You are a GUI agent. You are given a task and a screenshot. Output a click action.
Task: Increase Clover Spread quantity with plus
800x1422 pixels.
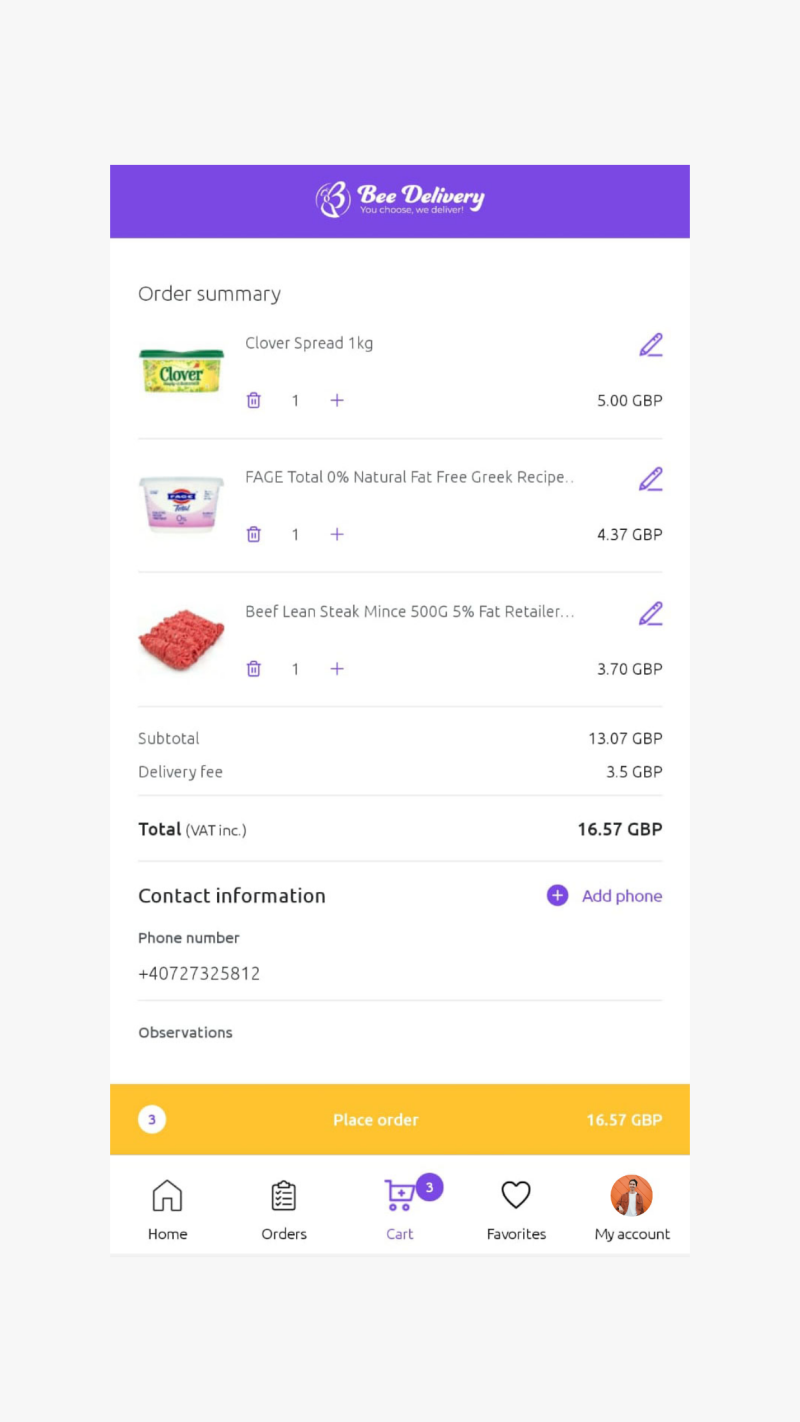tap(337, 400)
